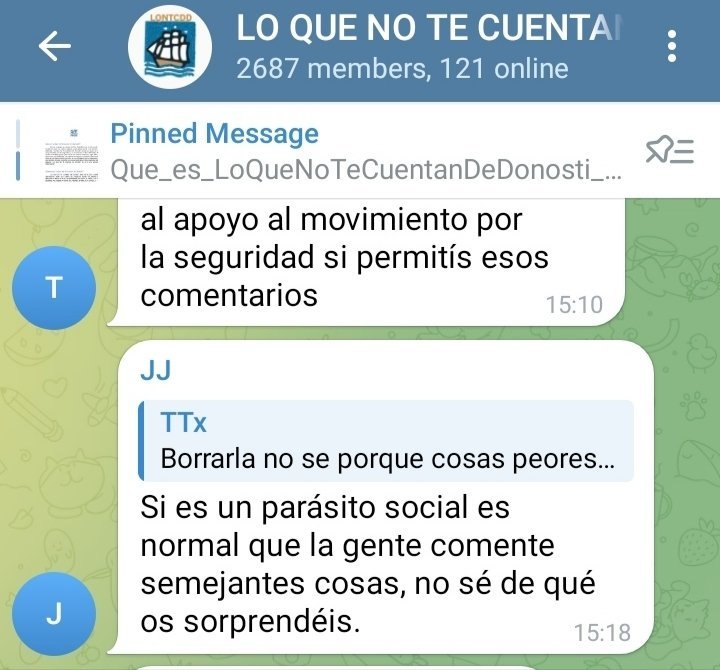Show the pinned messages list icon

pyautogui.click(x=669, y=151)
